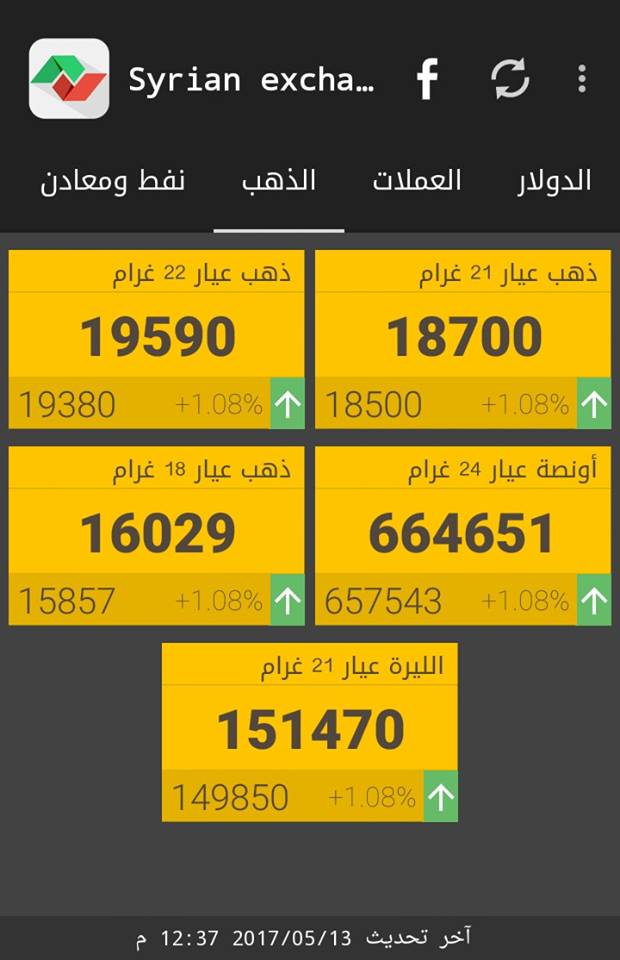Go to the نفط ومعادن tab
The image size is (620, 960).
click(x=113, y=183)
